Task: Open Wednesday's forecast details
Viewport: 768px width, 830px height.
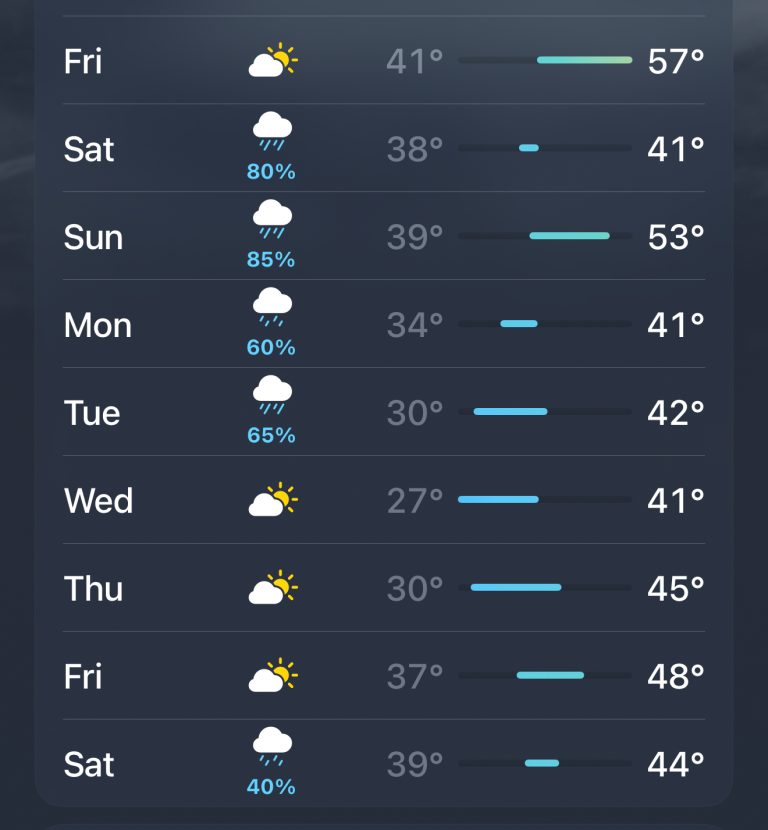Action: click(x=384, y=500)
